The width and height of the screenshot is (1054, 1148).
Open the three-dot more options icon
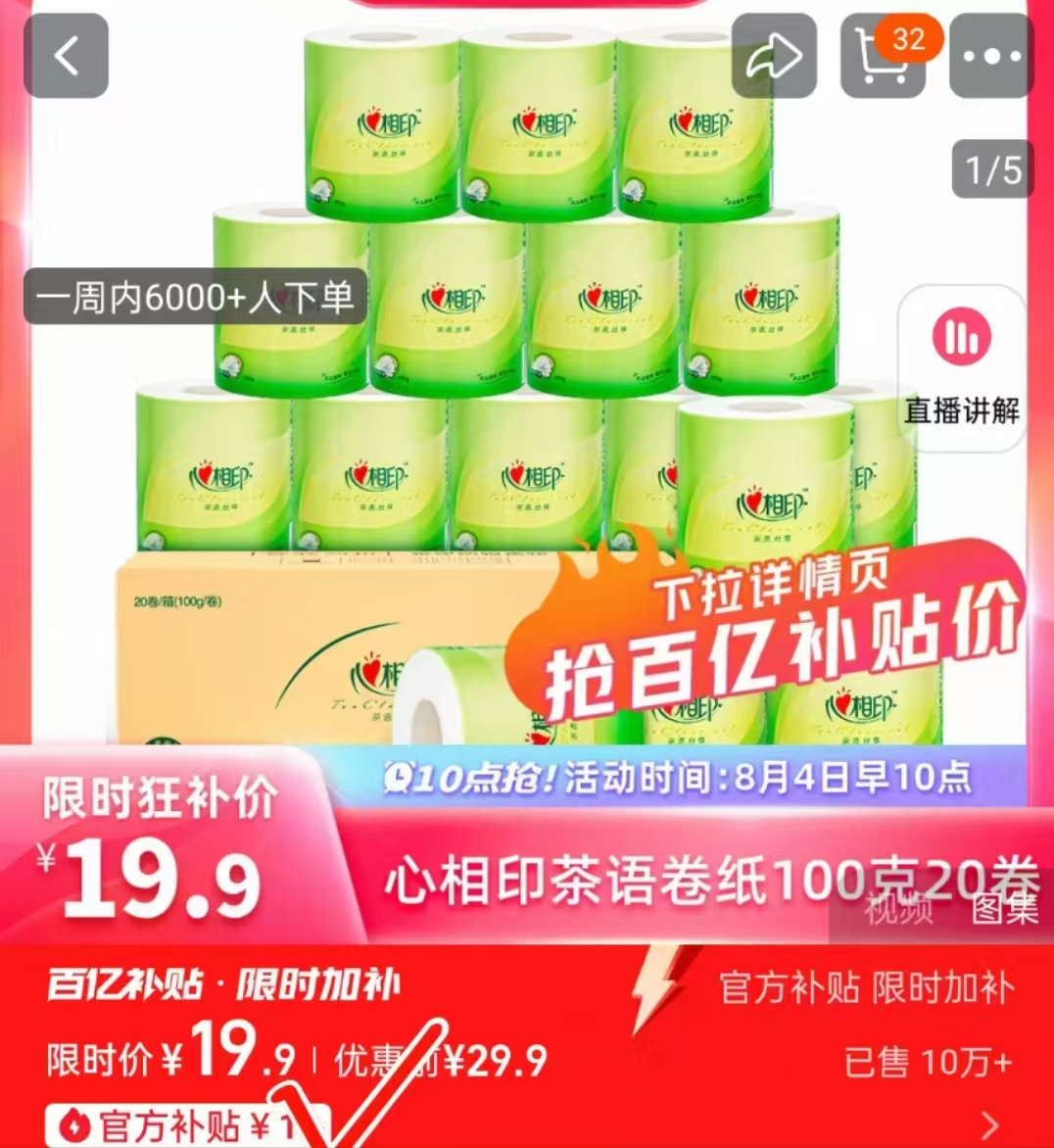click(x=992, y=56)
